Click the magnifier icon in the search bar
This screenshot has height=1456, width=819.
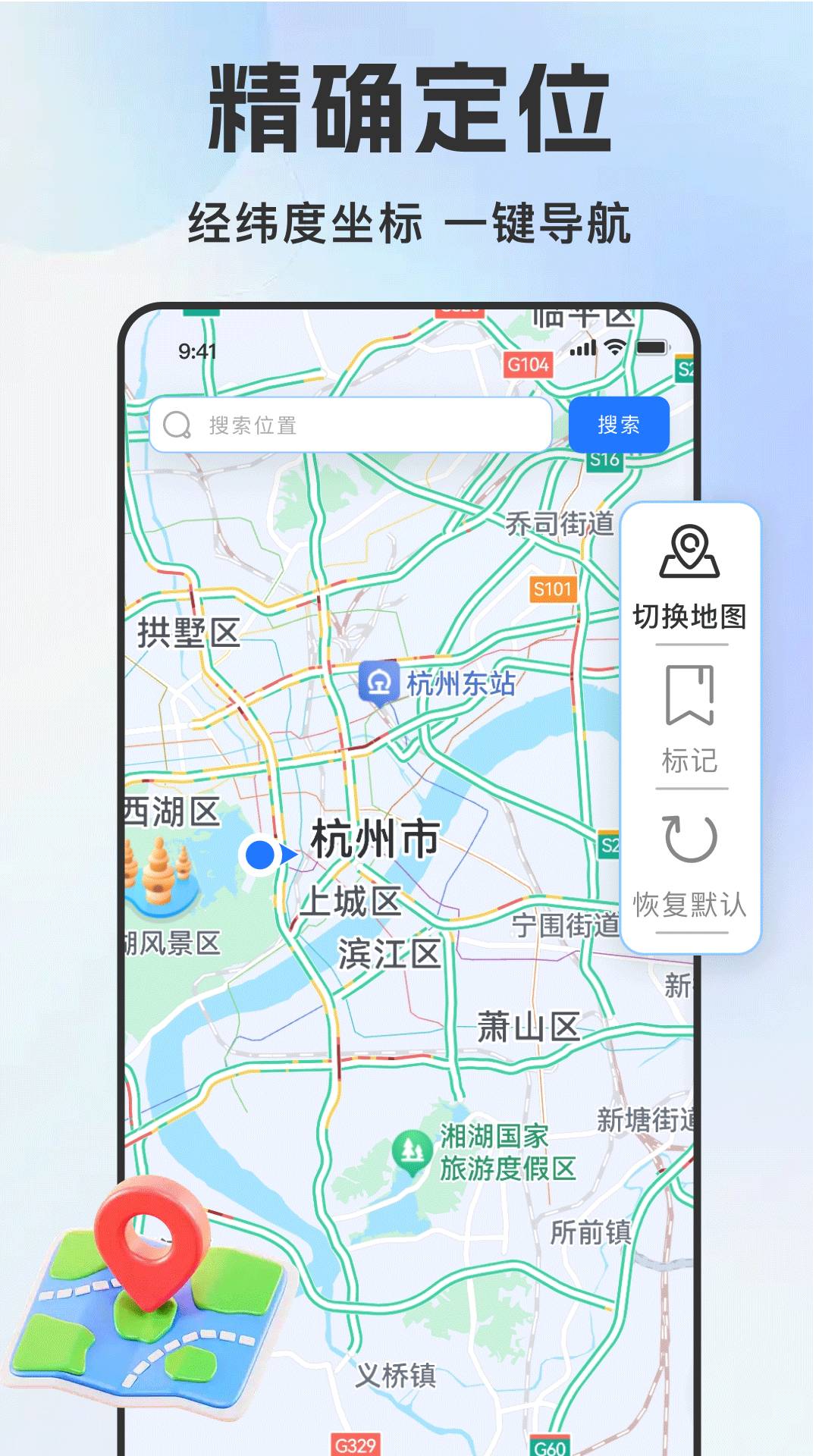(179, 425)
